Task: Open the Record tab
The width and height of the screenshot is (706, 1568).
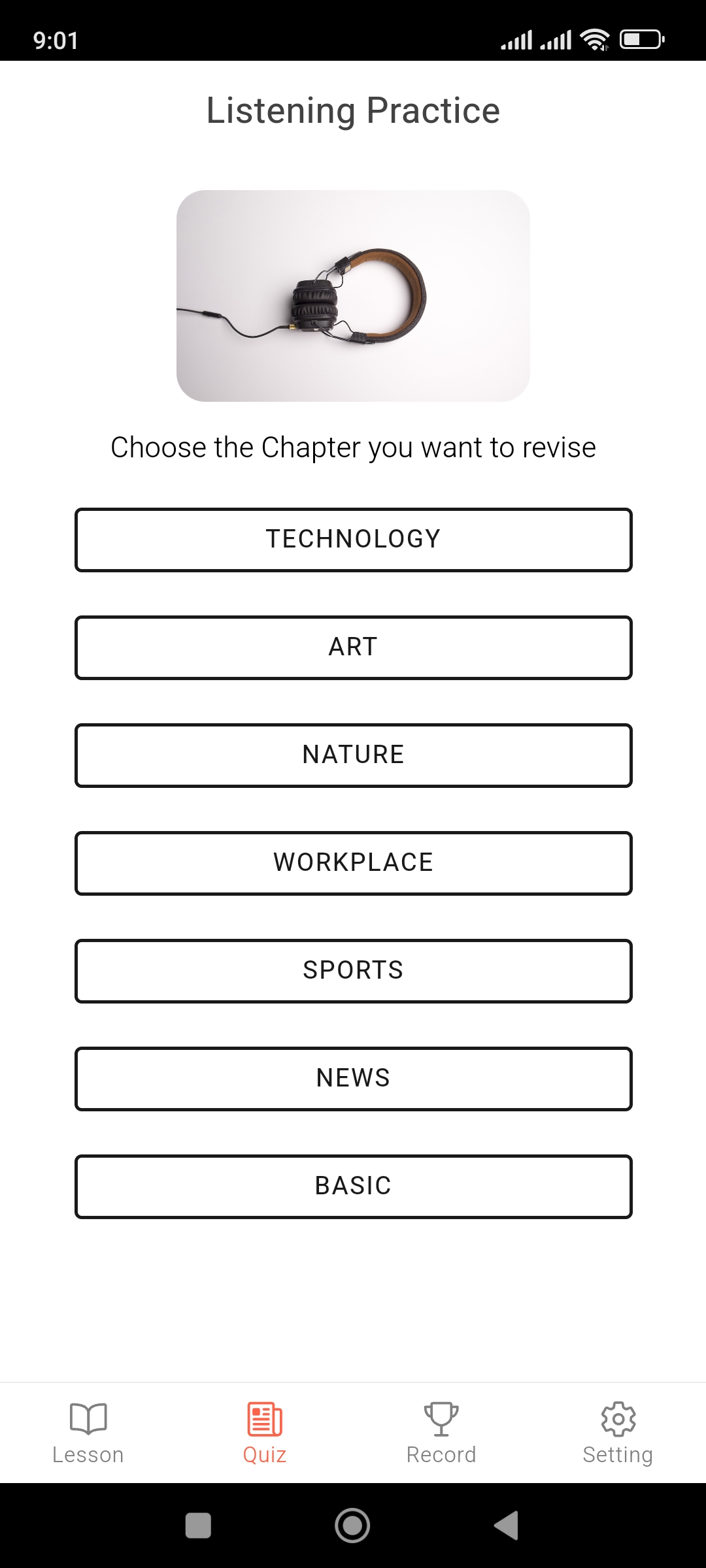Action: (441, 1433)
